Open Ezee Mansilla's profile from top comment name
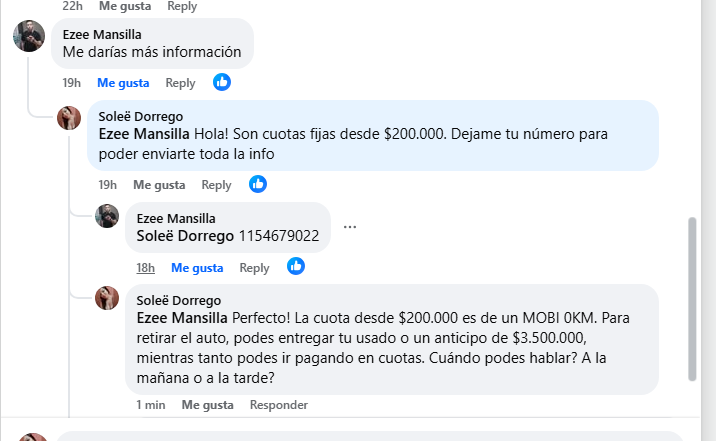The height and width of the screenshot is (441, 716). point(102,34)
